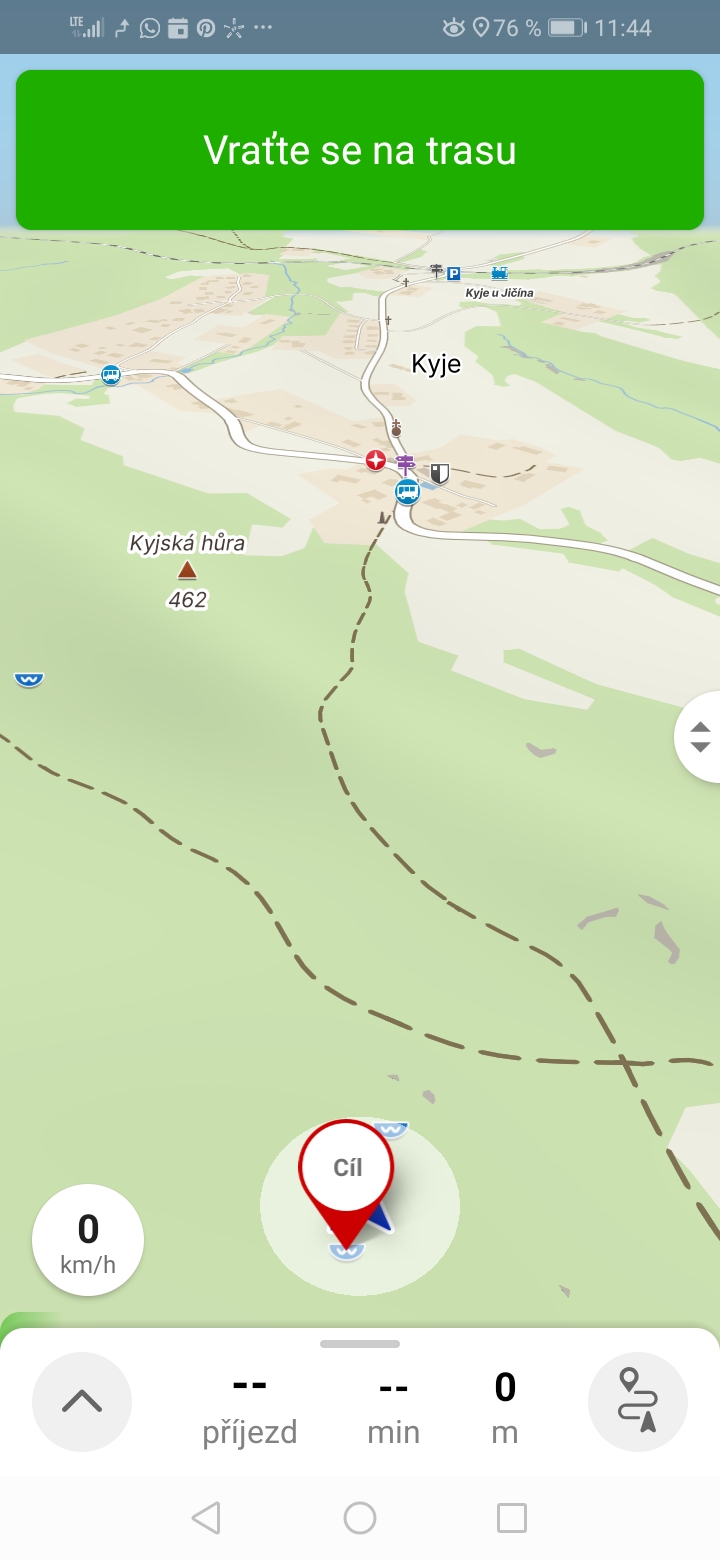This screenshot has height=1560, width=720.
Task: Tap the green Vraťte se na trasu banner
Action: 360,150
